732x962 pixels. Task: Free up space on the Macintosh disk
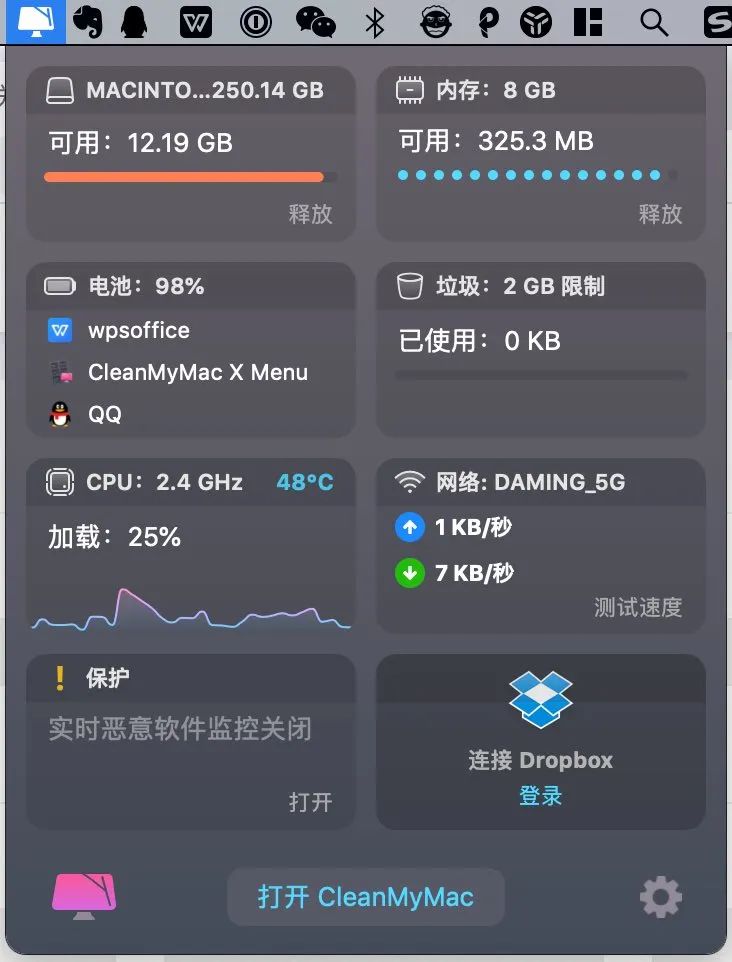point(310,214)
